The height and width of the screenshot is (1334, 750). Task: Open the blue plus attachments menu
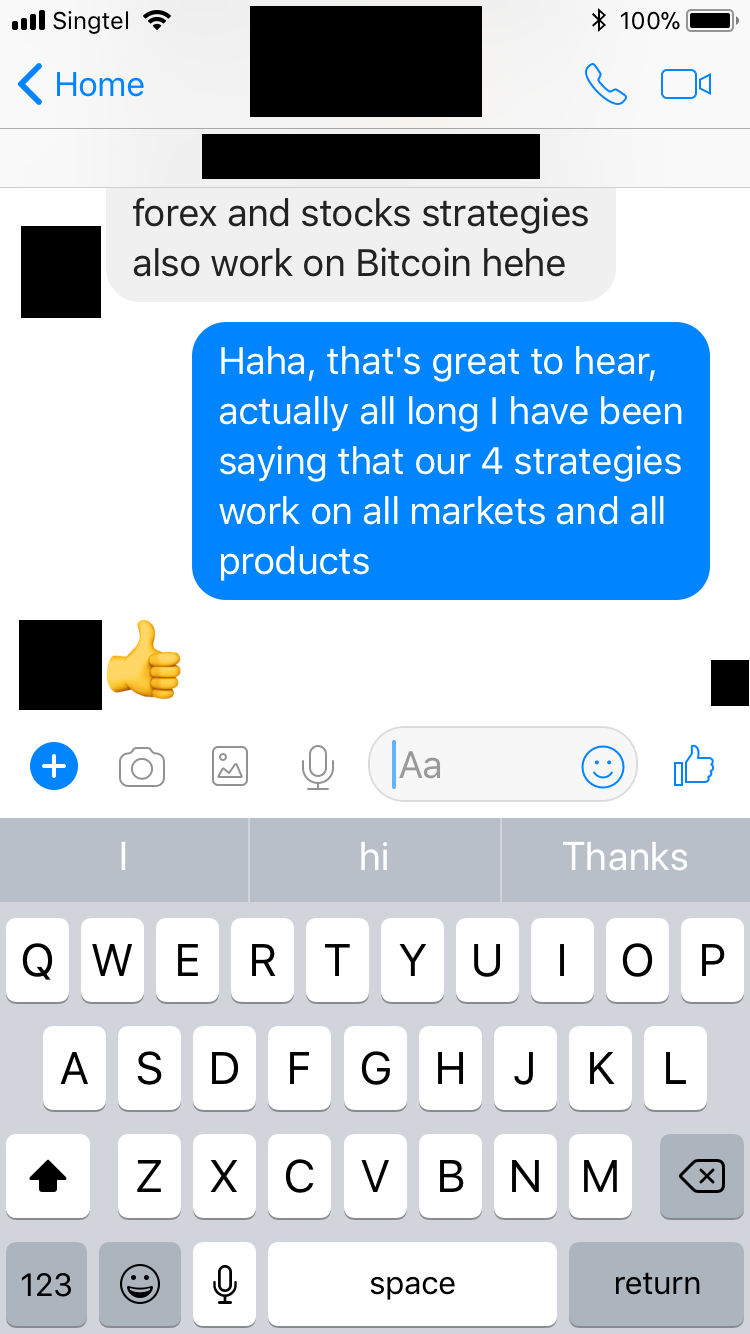(x=54, y=767)
